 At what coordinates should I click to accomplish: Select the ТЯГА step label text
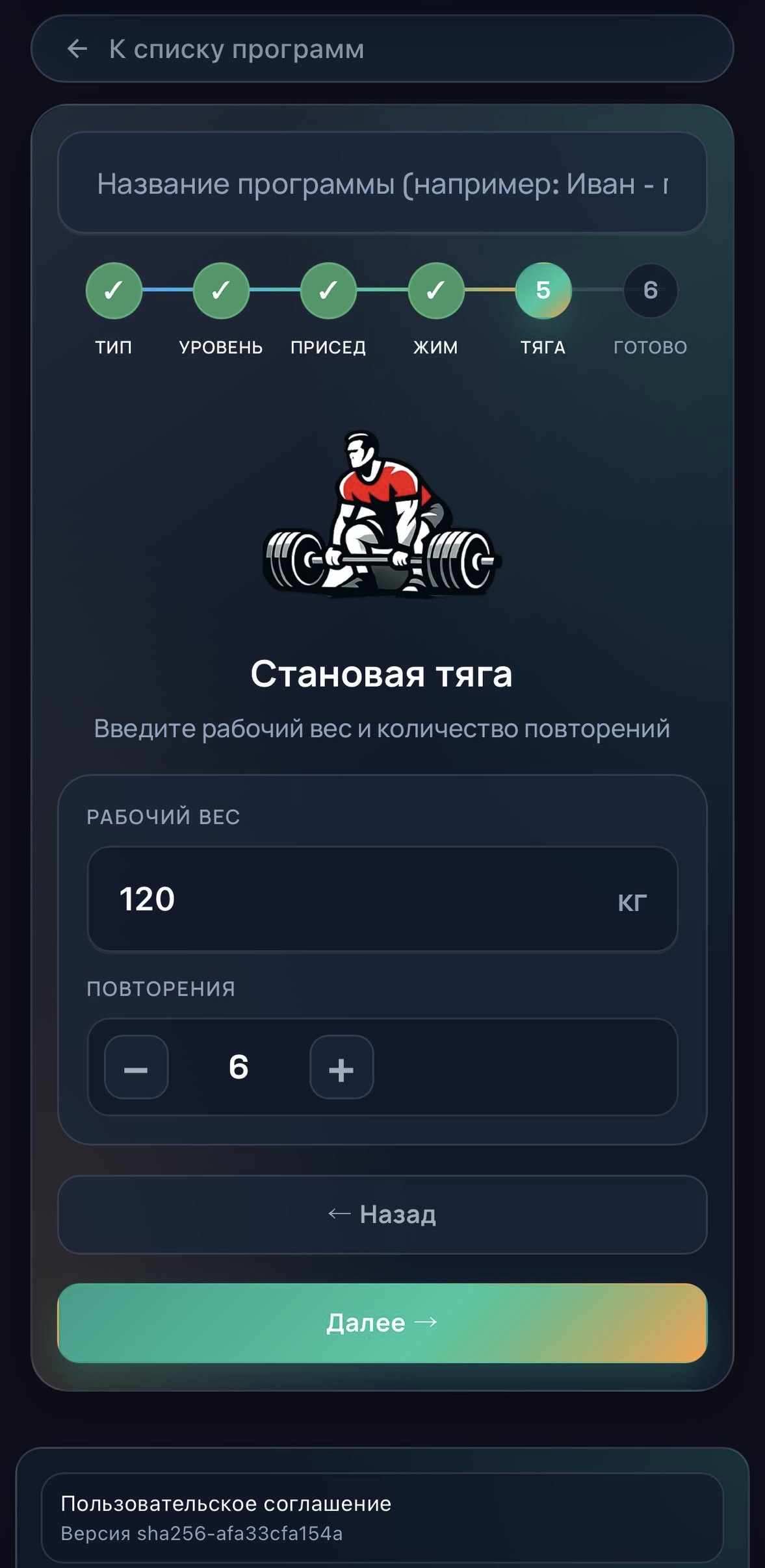(x=543, y=347)
